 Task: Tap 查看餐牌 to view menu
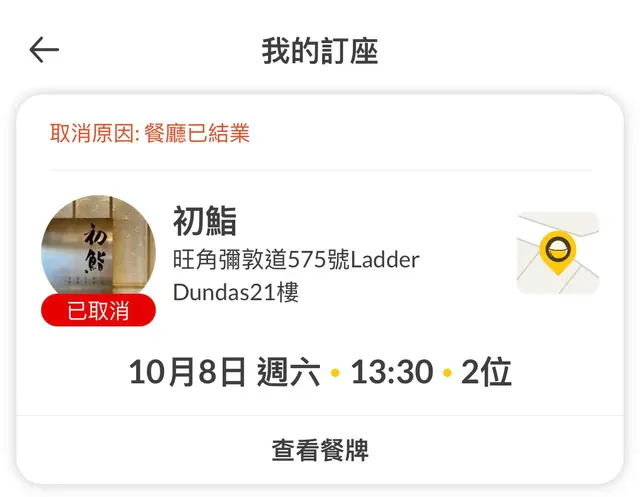[x=320, y=451]
